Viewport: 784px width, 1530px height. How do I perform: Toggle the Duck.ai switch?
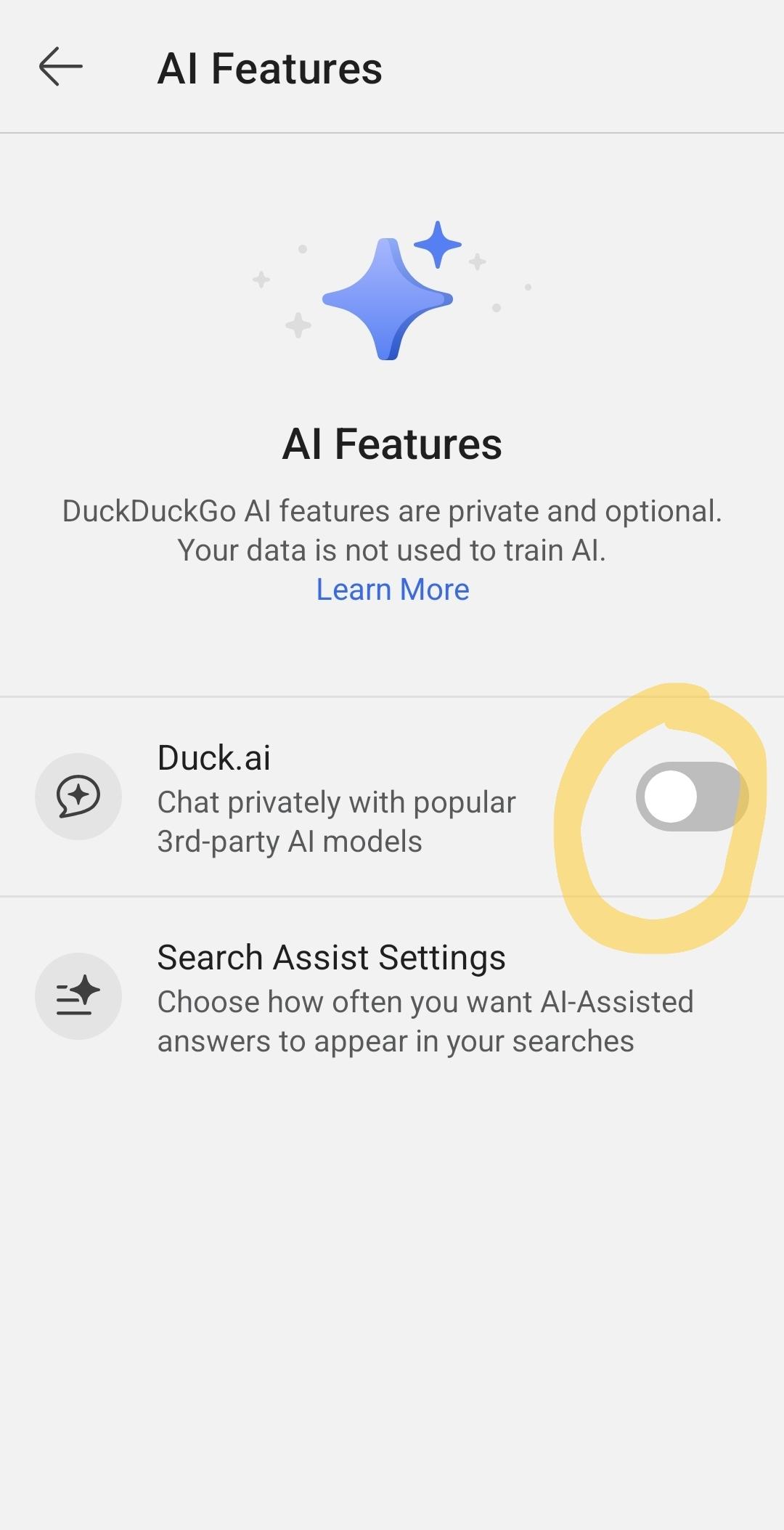pos(690,797)
